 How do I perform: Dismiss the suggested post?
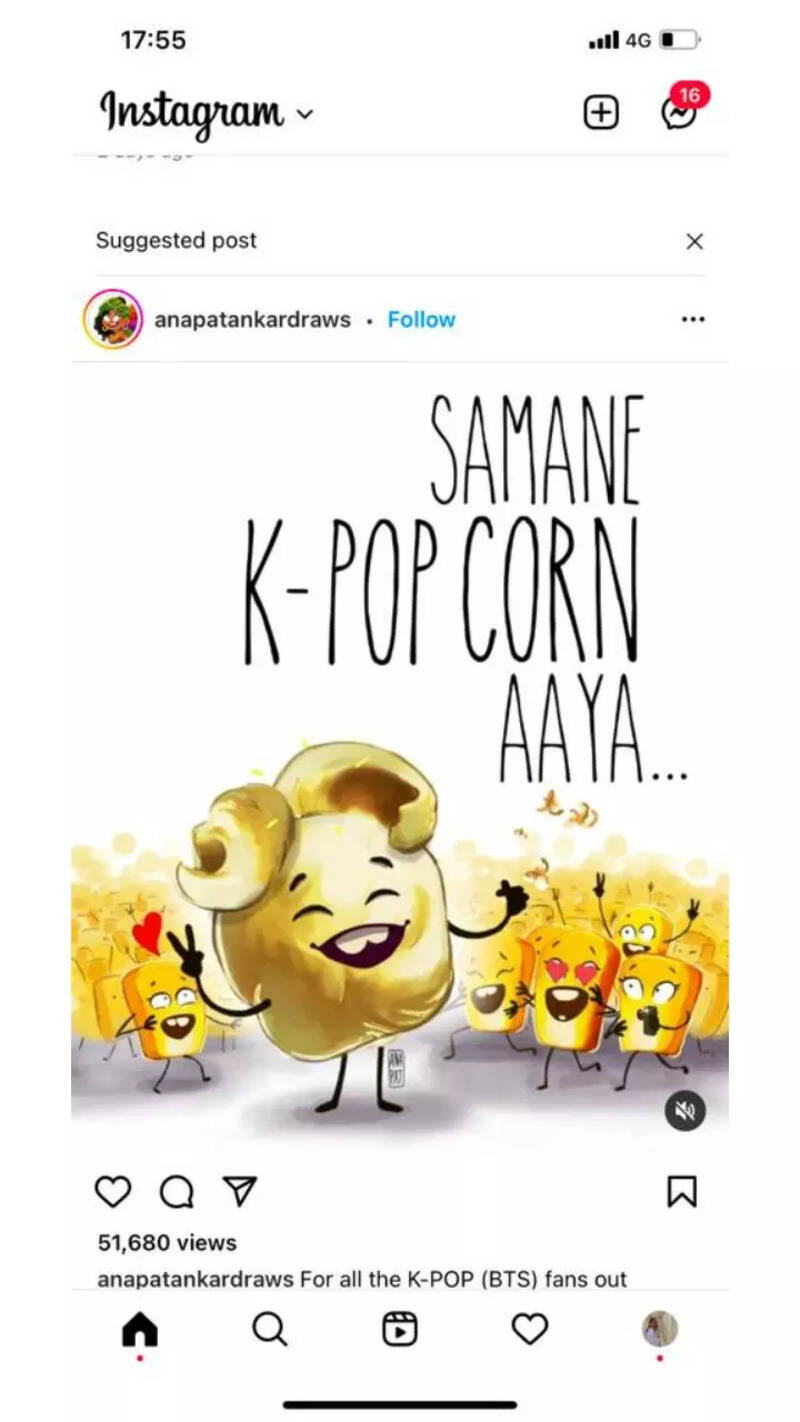pos(694,241)
